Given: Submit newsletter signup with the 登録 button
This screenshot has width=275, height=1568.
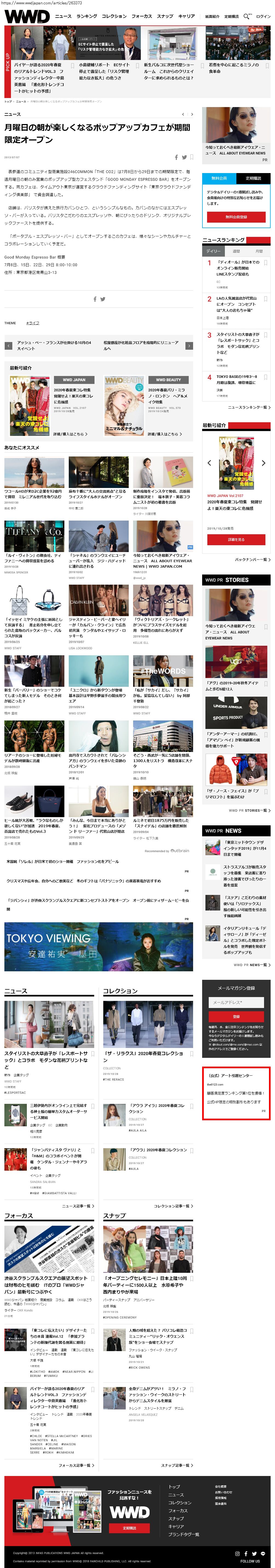Looking at the screenshot, I should click(236, 1016).
